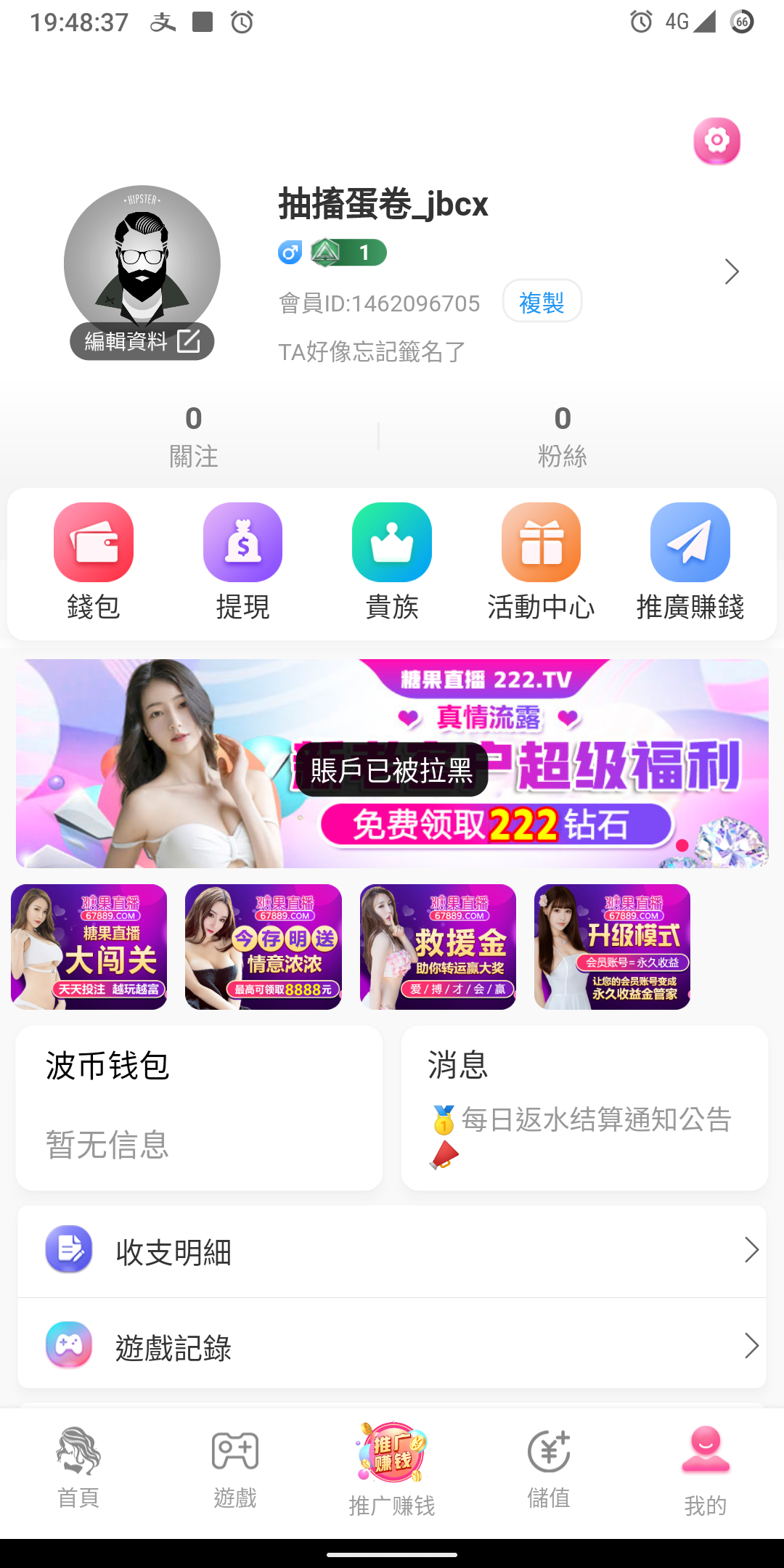Switch to the 首頁 tab

coord(78,1468)
